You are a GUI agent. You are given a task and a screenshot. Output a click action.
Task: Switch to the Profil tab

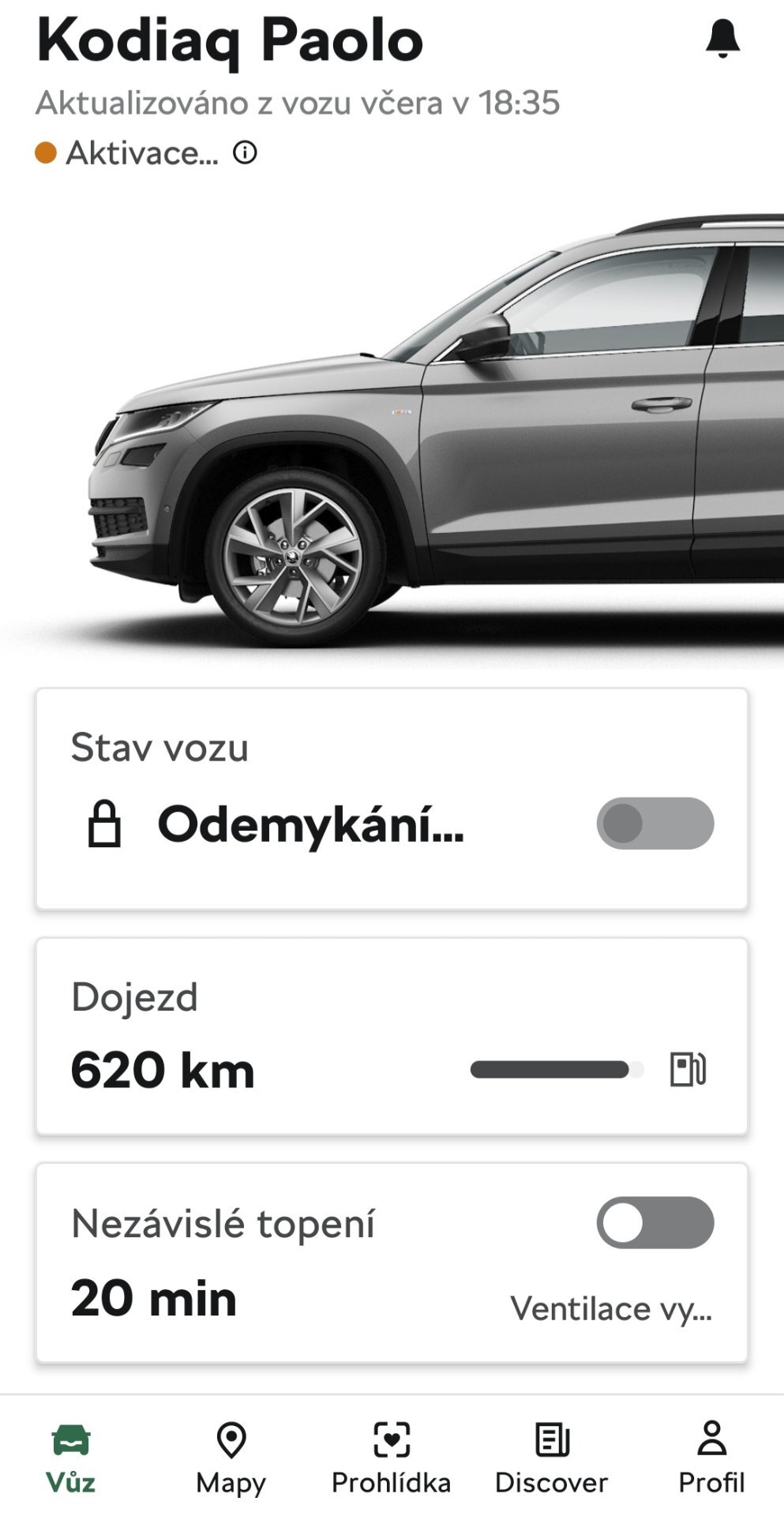pyautogui.click(x=711, y=1458)
